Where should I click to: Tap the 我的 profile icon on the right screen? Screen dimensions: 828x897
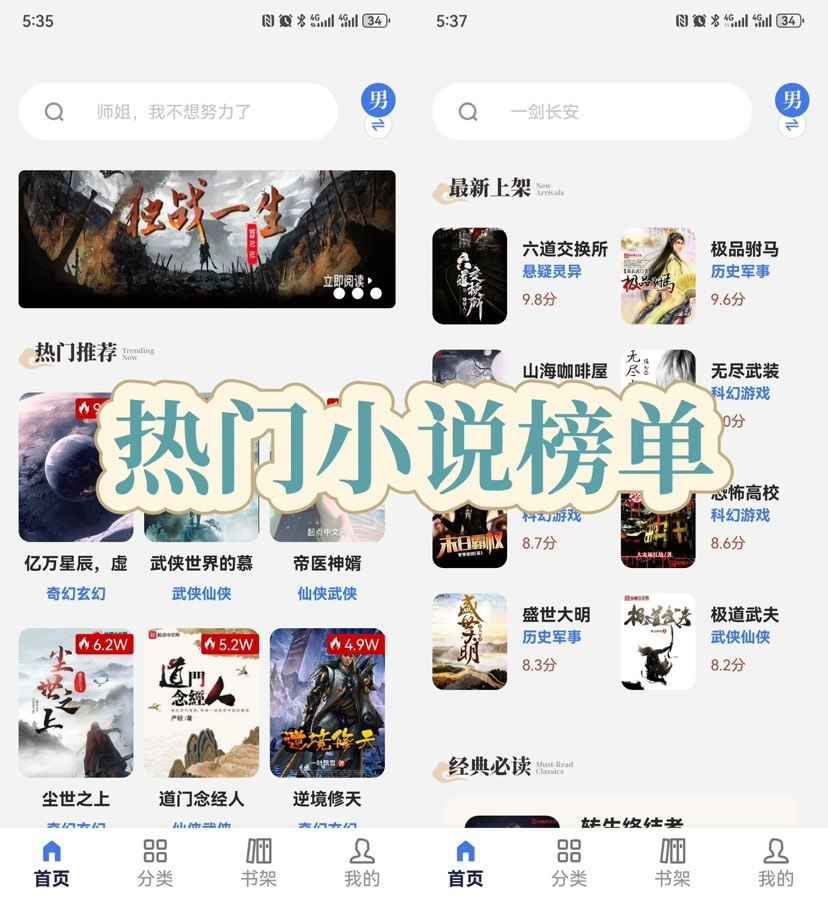coord(775,856)
